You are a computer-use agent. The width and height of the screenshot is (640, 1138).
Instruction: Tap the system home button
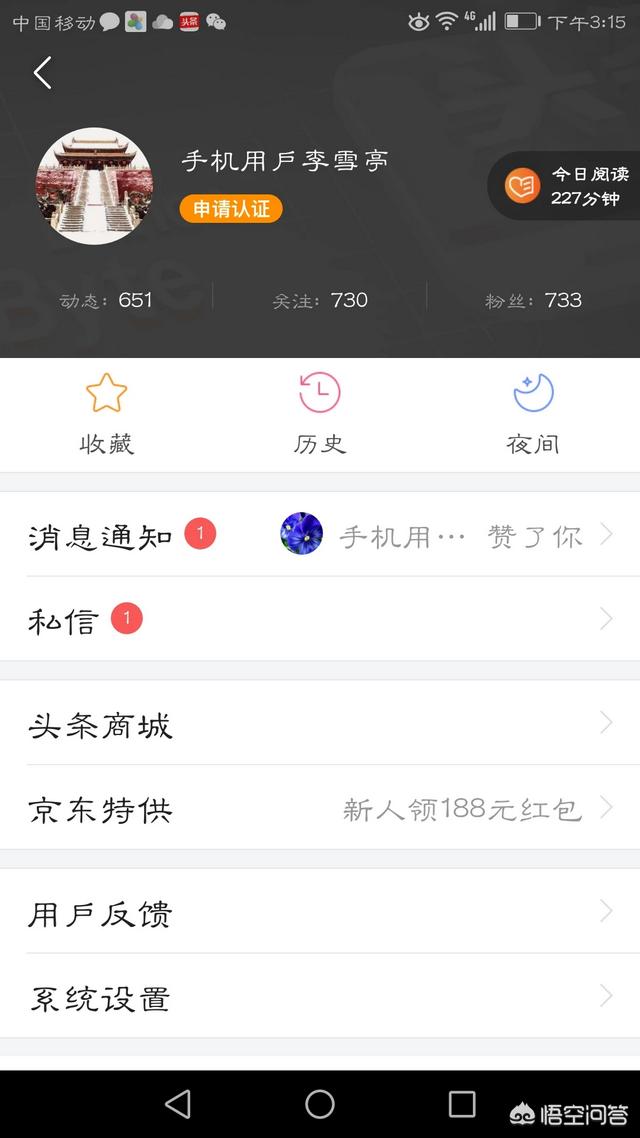pos(320,1103)
